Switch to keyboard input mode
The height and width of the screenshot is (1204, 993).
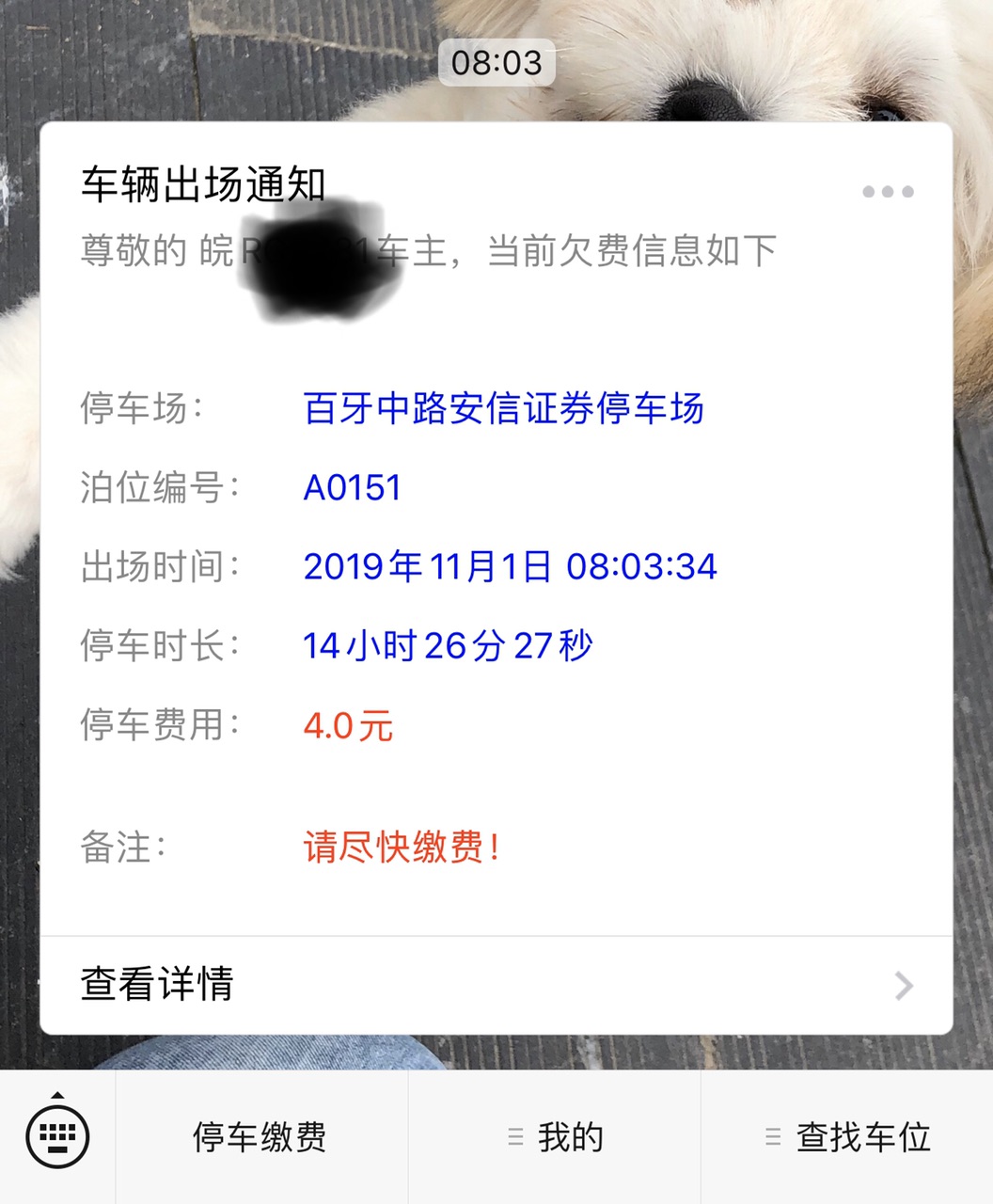click(57, 1136)
